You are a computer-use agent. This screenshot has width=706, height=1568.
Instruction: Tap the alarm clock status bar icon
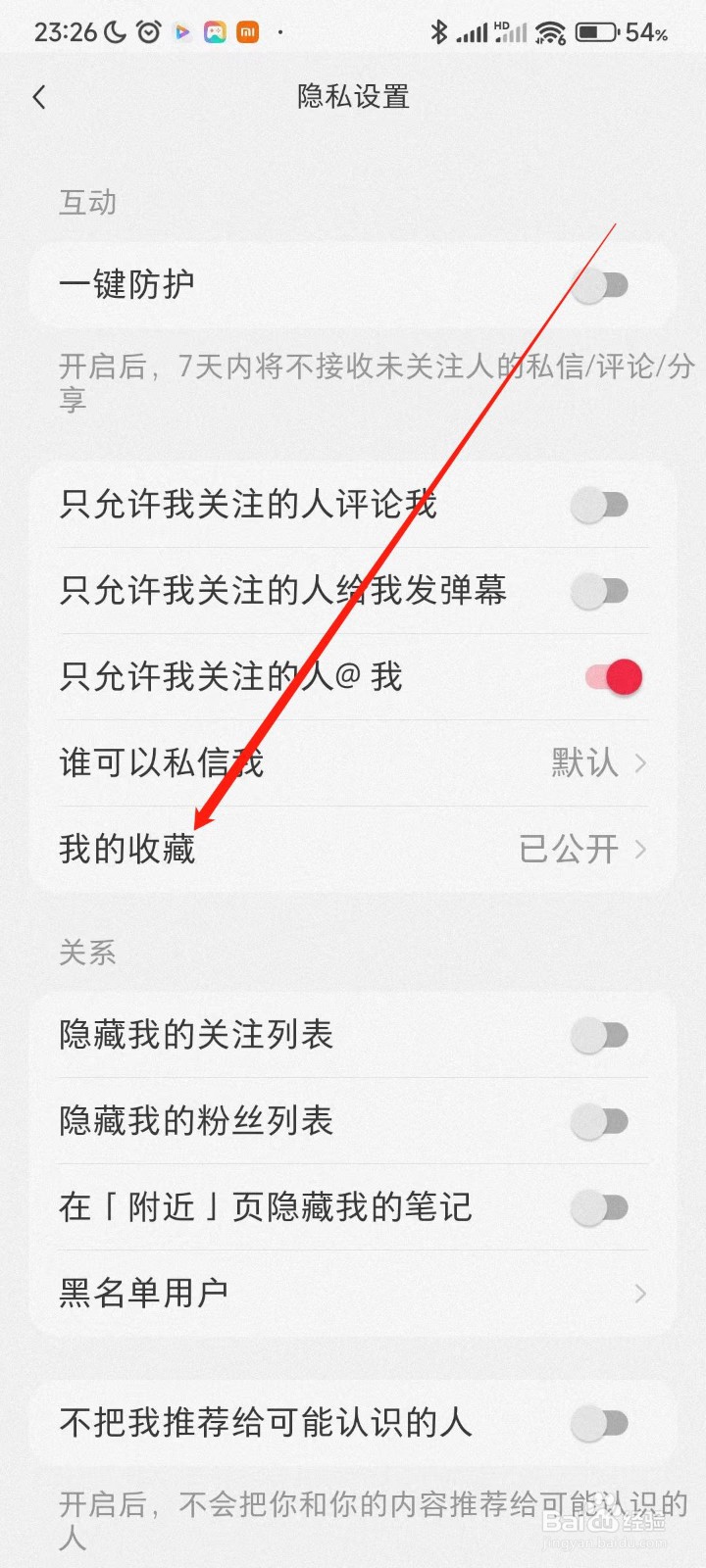(x=149, y=31)
